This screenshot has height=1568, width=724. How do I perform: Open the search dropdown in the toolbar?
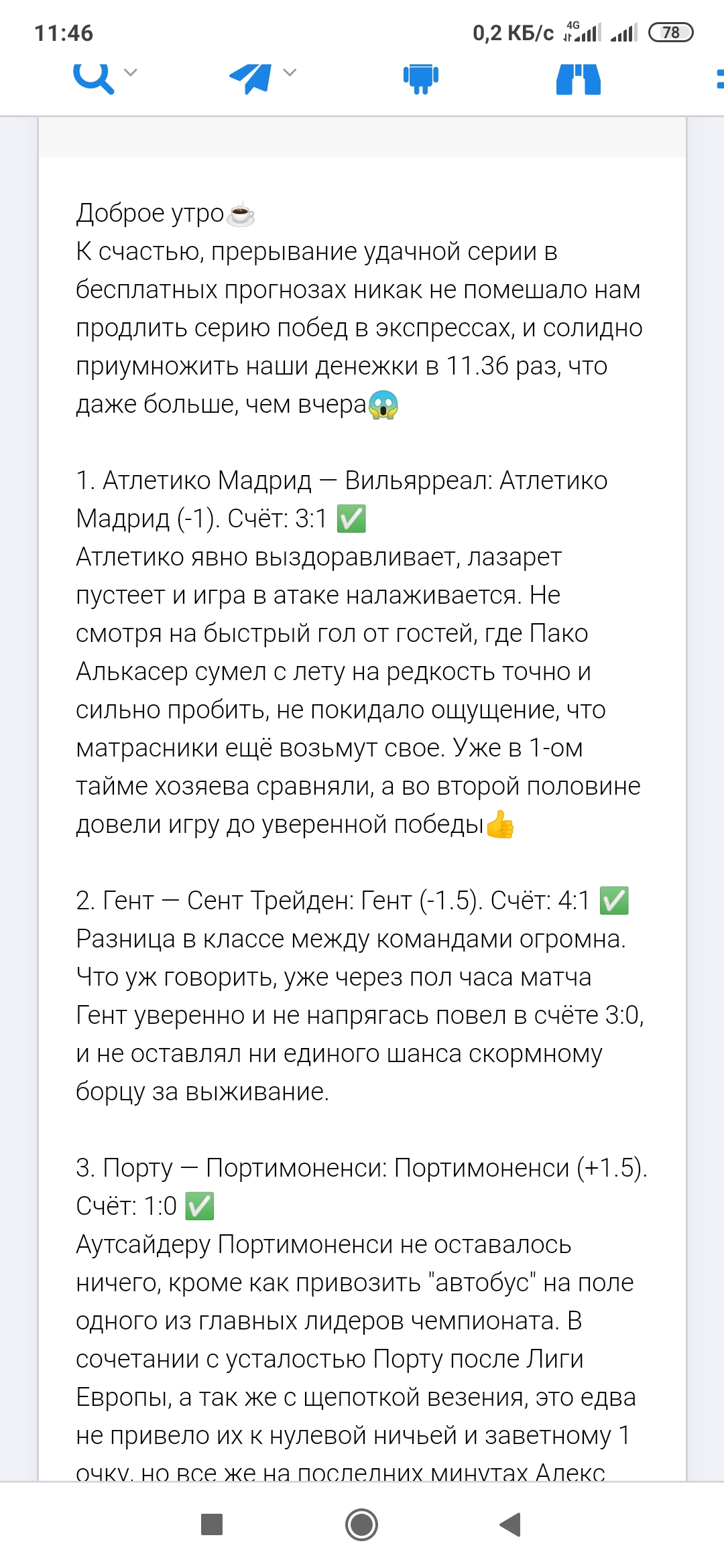[105, 77]
